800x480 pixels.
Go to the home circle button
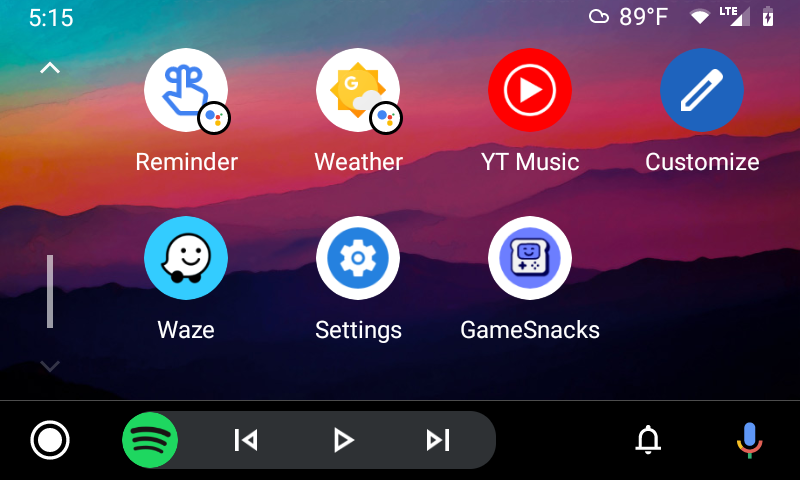(x=50, y=440)
